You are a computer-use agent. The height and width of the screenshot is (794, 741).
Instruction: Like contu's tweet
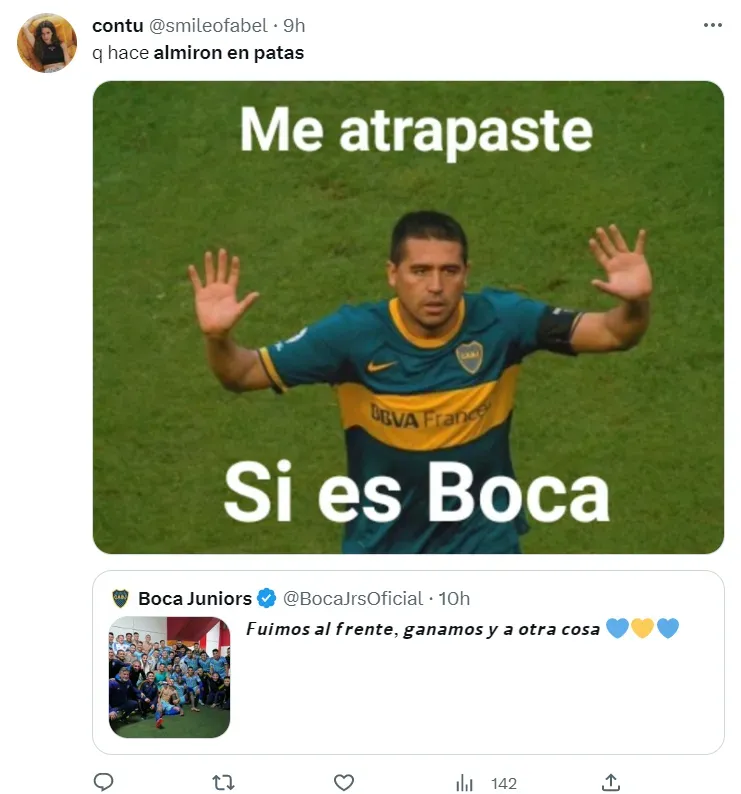point(344,782)
